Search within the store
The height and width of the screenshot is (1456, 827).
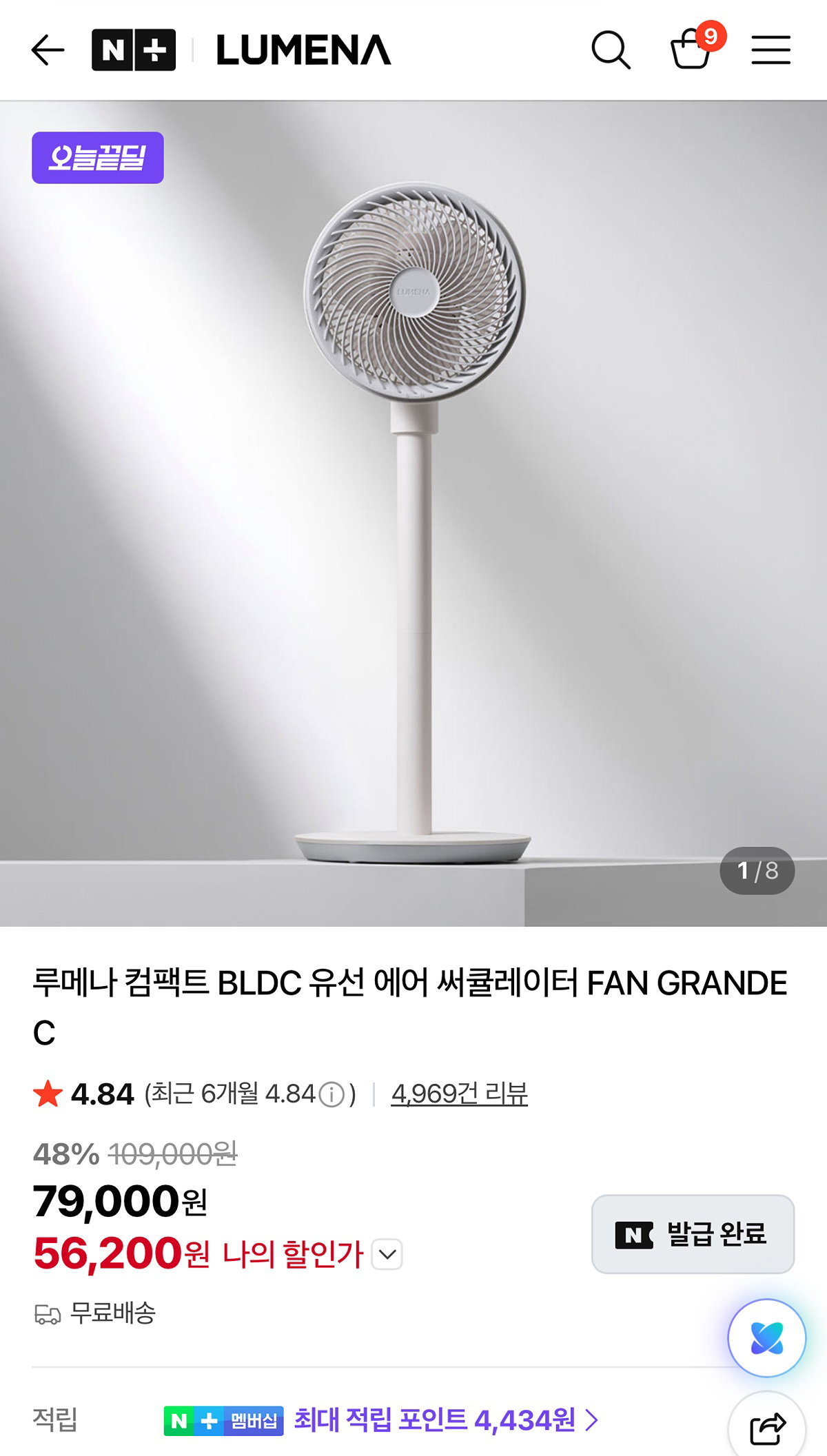click(611, 50)
